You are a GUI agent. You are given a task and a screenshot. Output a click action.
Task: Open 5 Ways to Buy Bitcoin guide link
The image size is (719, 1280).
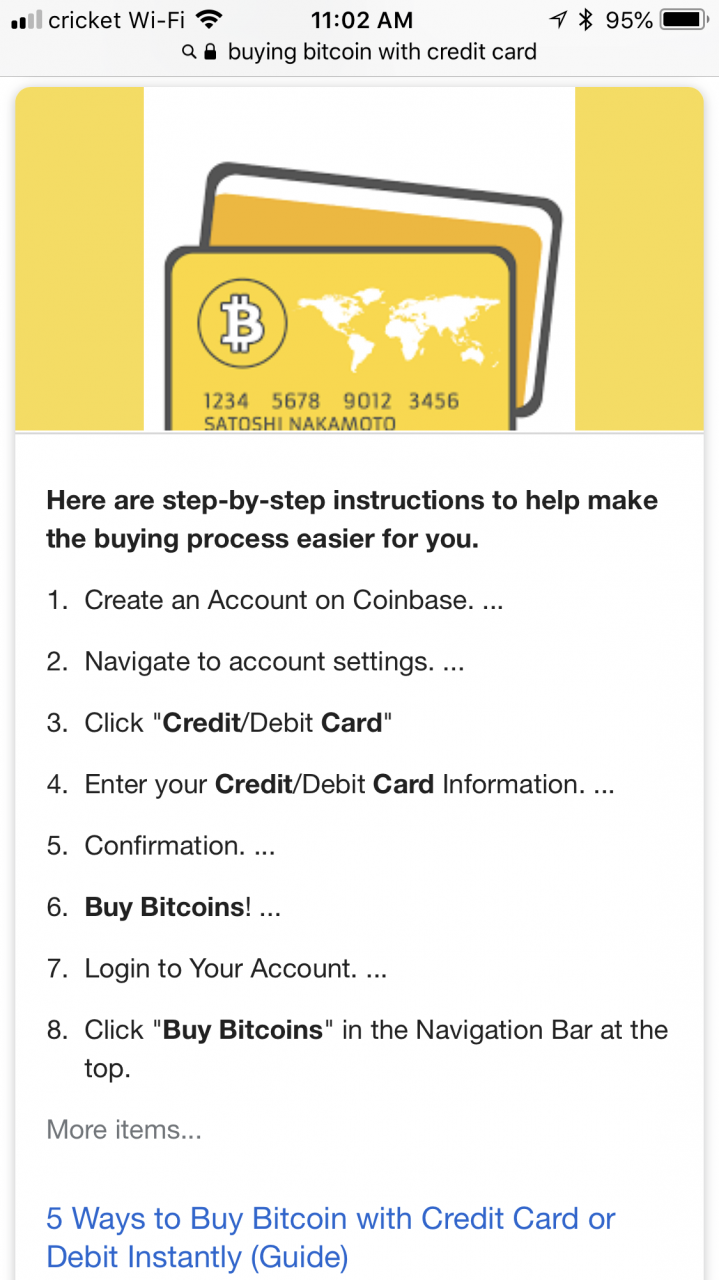tap(330, 1237)
